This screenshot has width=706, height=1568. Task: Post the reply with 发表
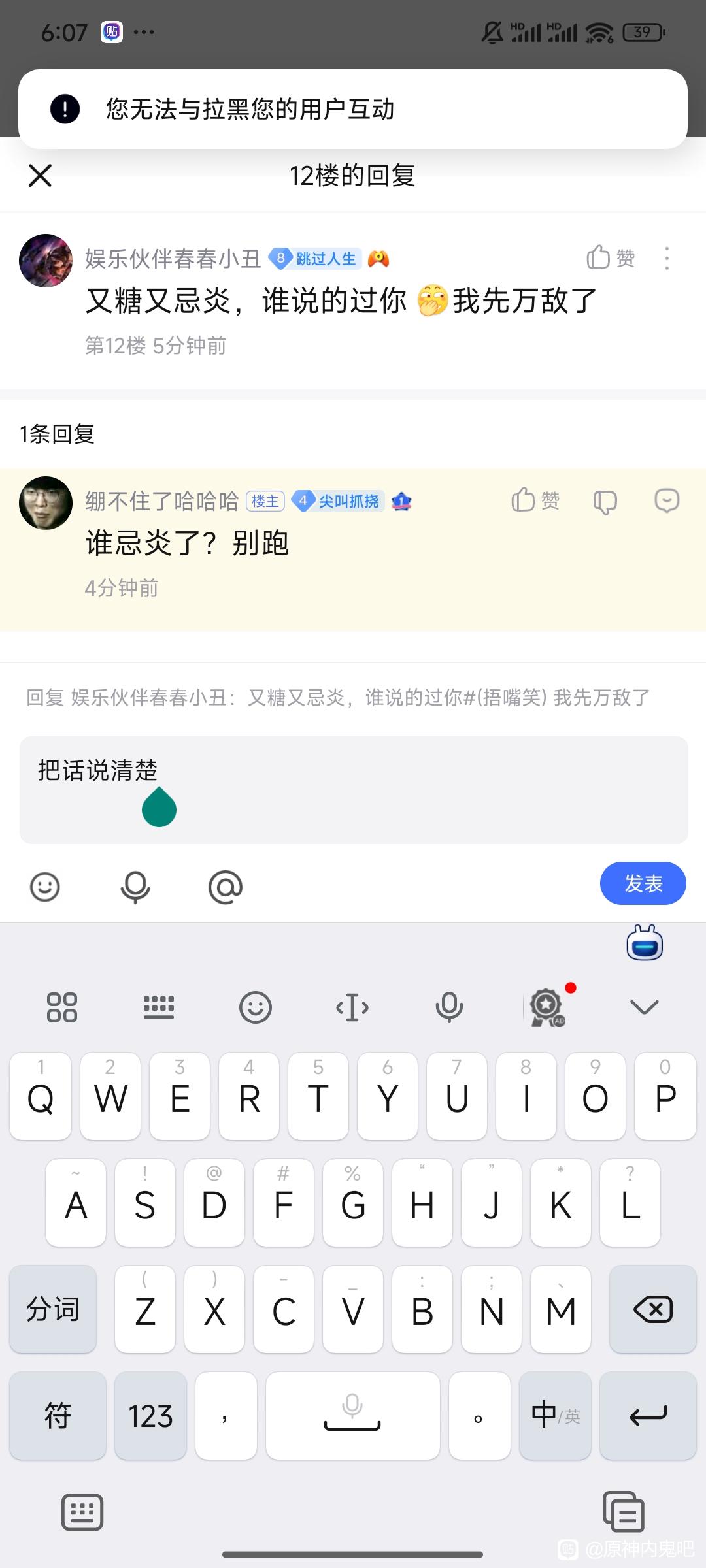[643, 883]
